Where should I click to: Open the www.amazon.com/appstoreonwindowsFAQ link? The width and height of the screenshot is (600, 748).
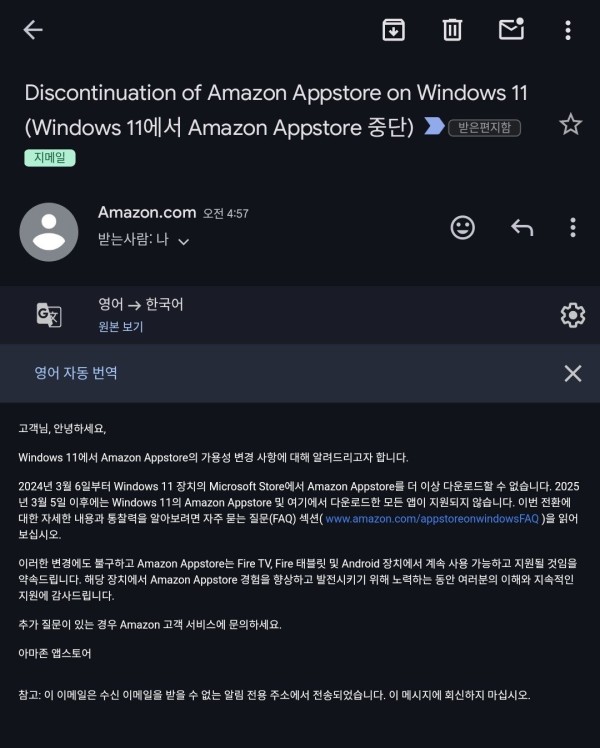point(432,519)
